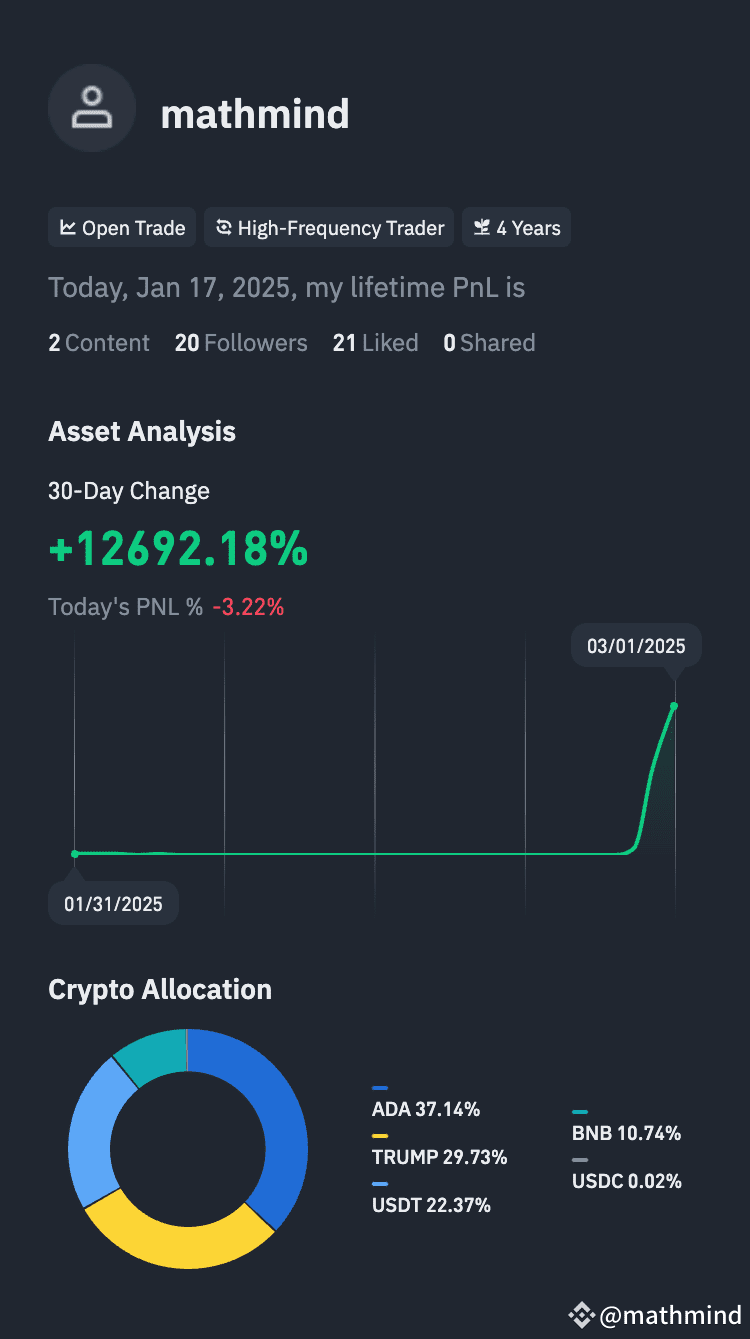Click the seedling icon on 4 Years badge
This screenshot has width=750, height=1339.
coord(480,227)
